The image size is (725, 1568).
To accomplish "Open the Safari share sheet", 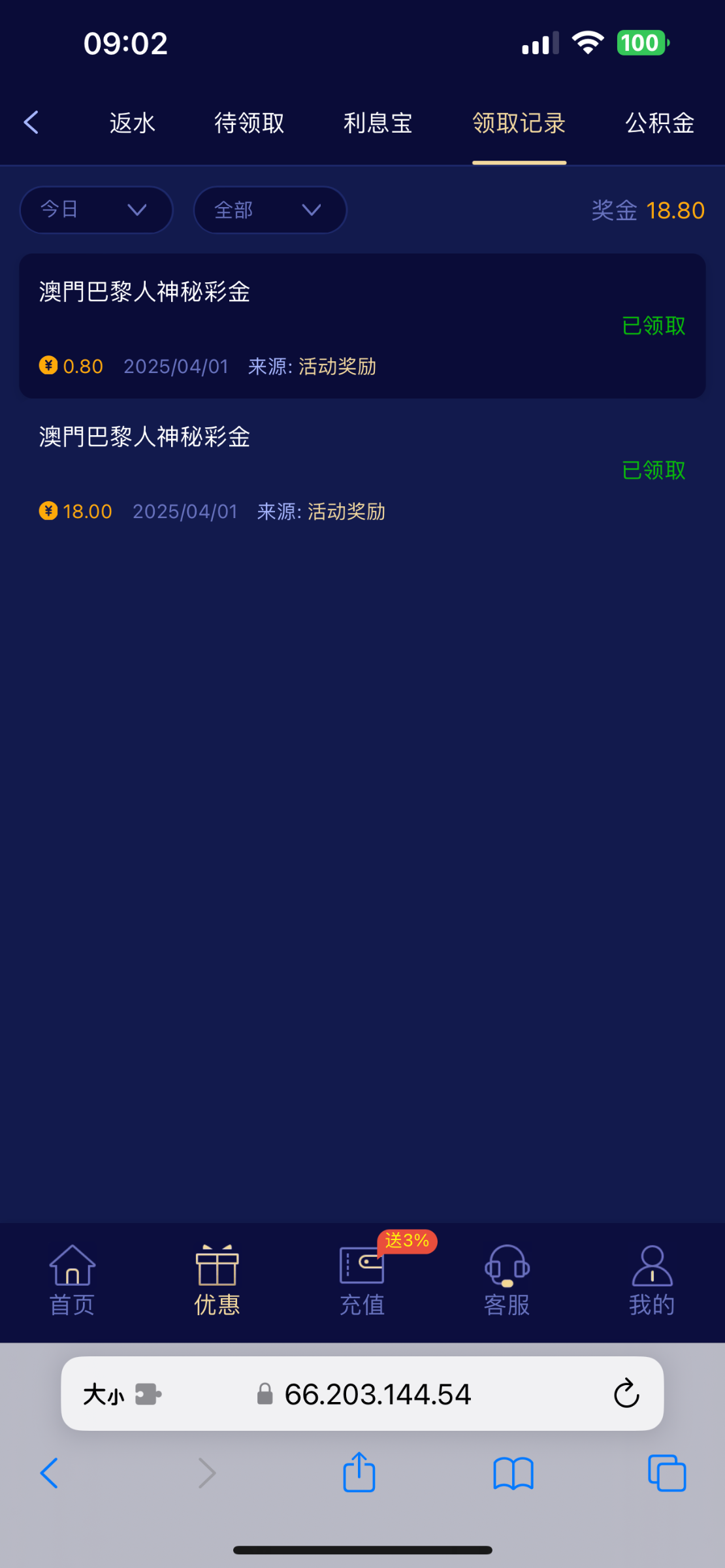I will [x=359, y=1473].
